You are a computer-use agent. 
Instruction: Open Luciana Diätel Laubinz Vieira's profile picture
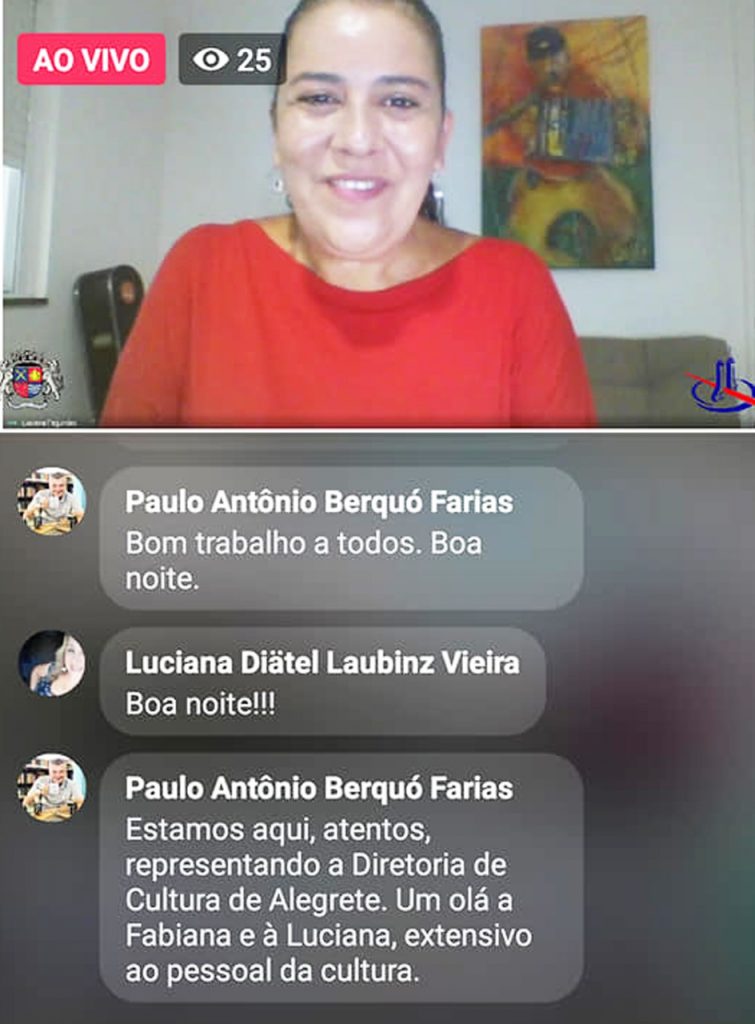(52, 663)
